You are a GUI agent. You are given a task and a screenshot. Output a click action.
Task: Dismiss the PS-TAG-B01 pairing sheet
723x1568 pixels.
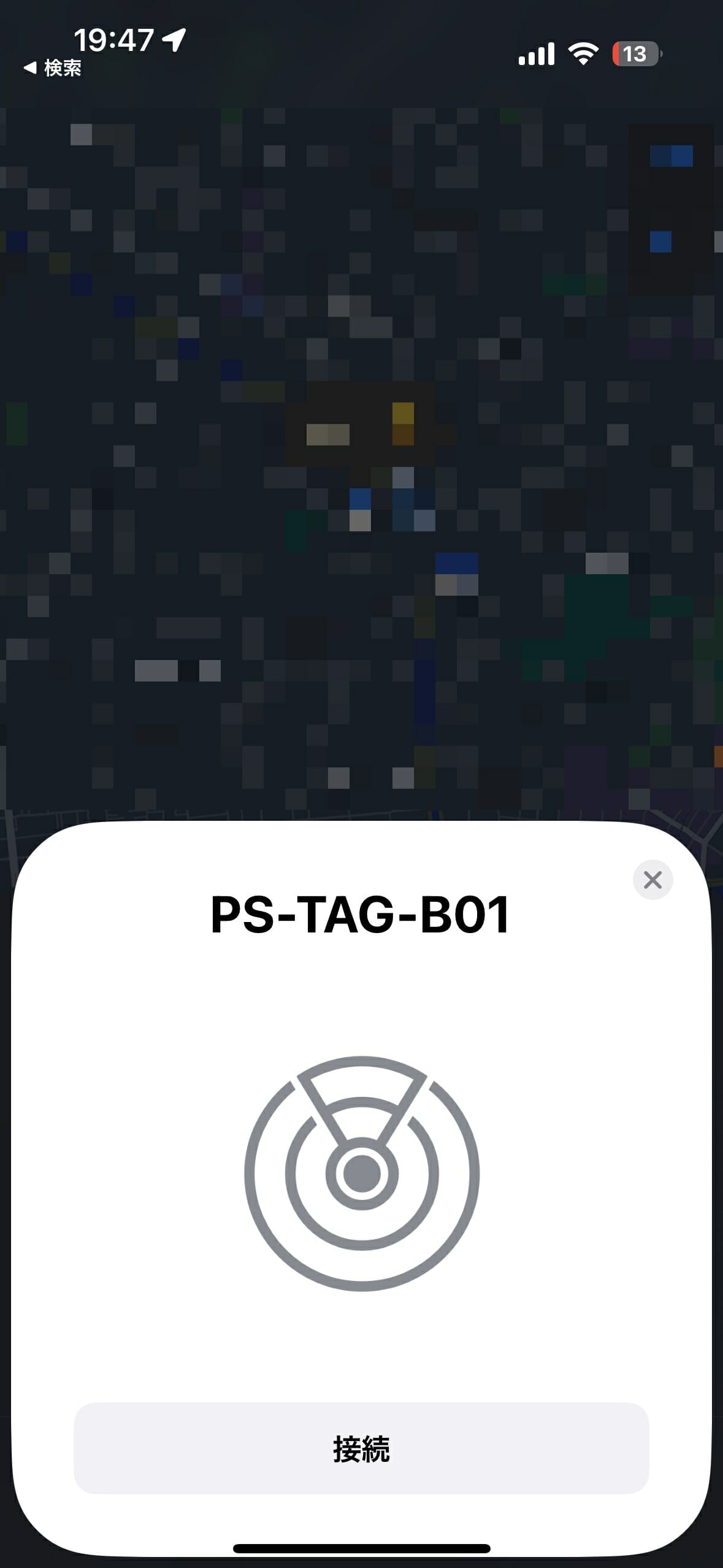(652, 880)
